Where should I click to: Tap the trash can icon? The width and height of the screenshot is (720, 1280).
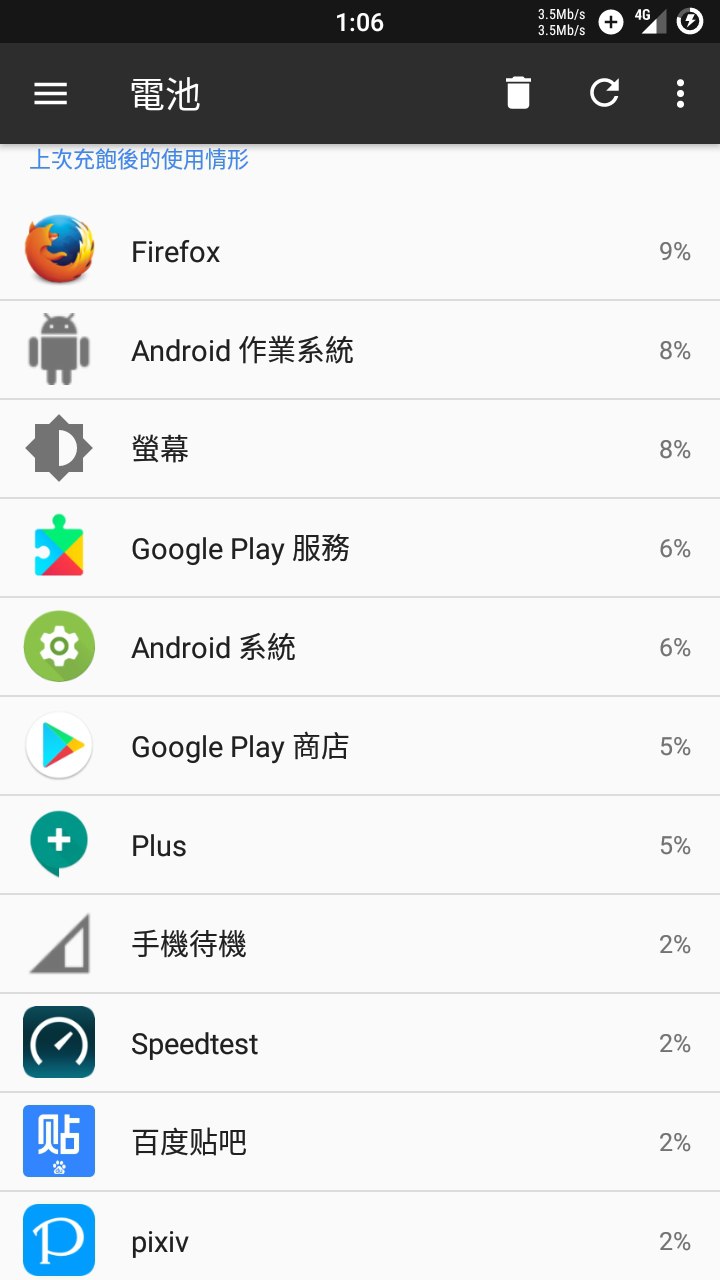click(x=518, y=93)
